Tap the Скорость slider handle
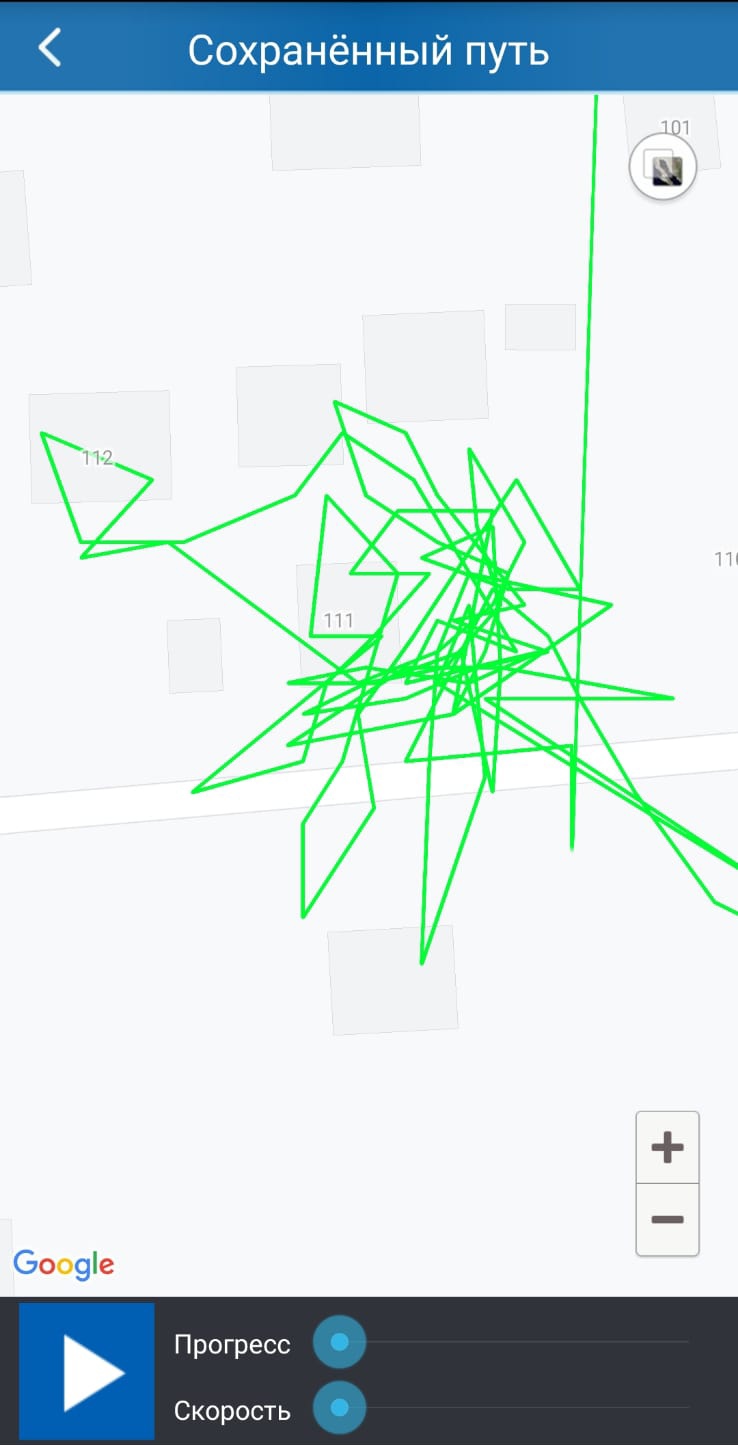Viewport: 738px width, 1445px height. [339, 1408]
